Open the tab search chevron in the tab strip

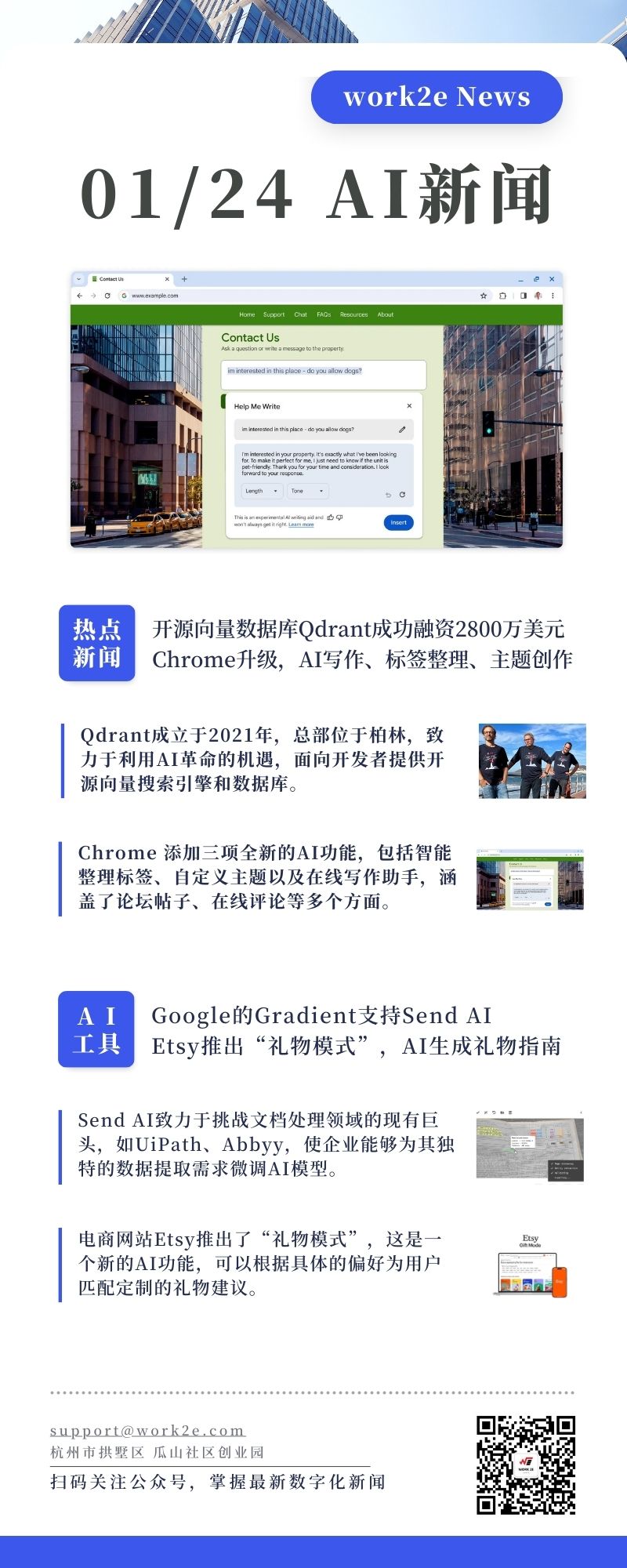click(x=79, y=278)
